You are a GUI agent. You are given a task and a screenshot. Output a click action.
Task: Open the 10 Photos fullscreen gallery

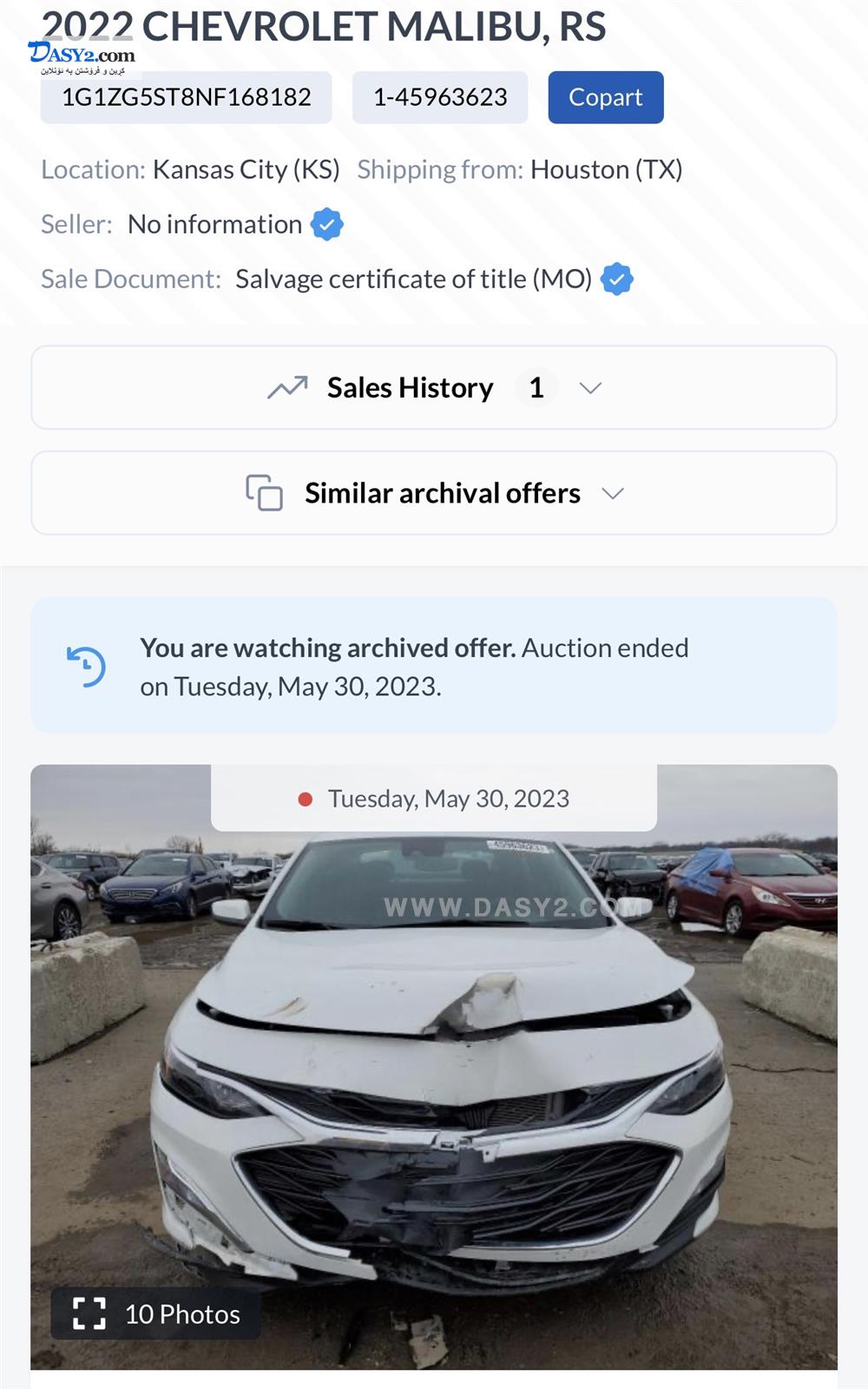click(156, 1313)
